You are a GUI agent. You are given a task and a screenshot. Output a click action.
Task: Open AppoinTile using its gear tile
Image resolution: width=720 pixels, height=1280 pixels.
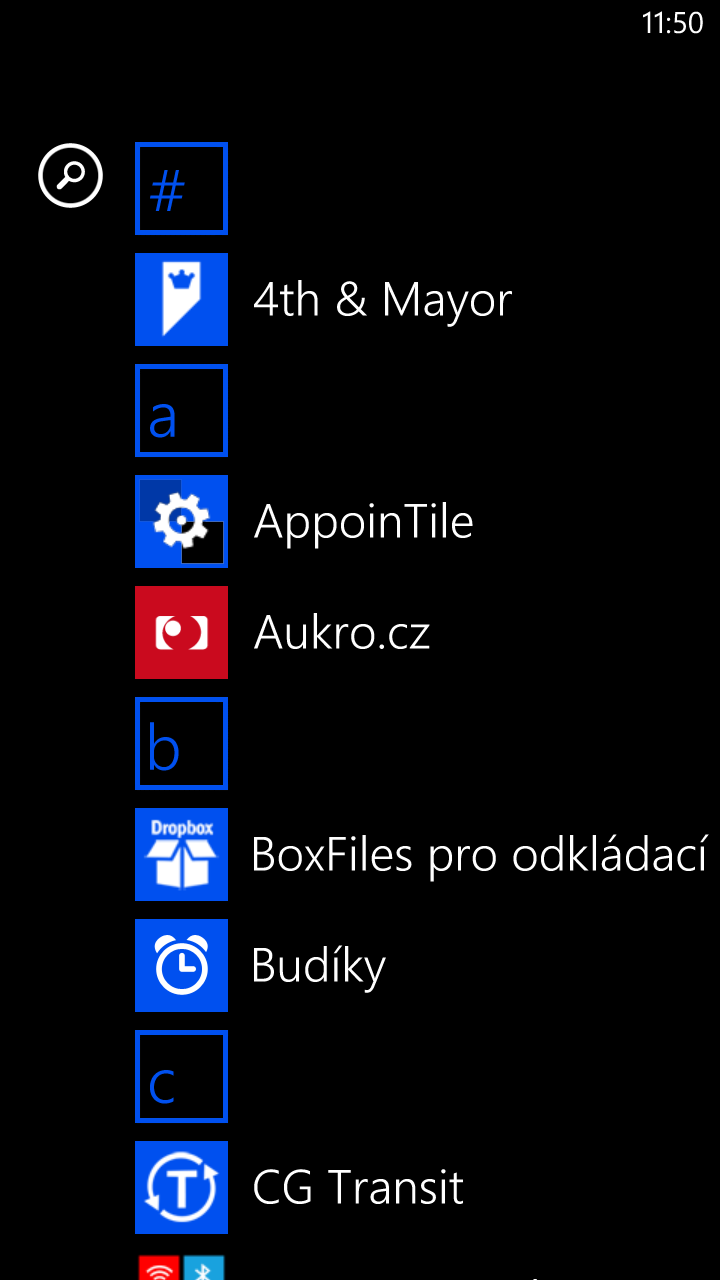pos(181,521)
